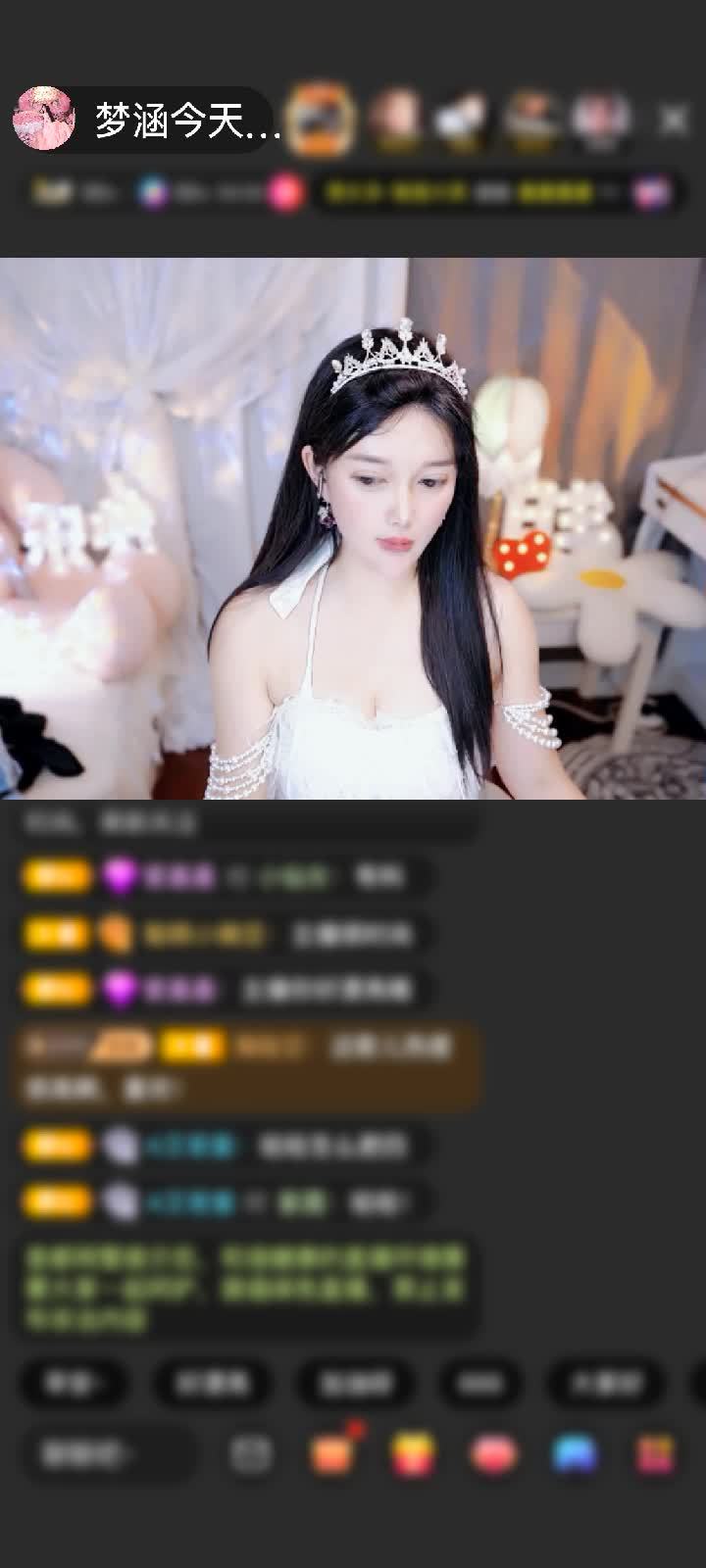Tap the emoji icon beside chat input

point(250,1454)
